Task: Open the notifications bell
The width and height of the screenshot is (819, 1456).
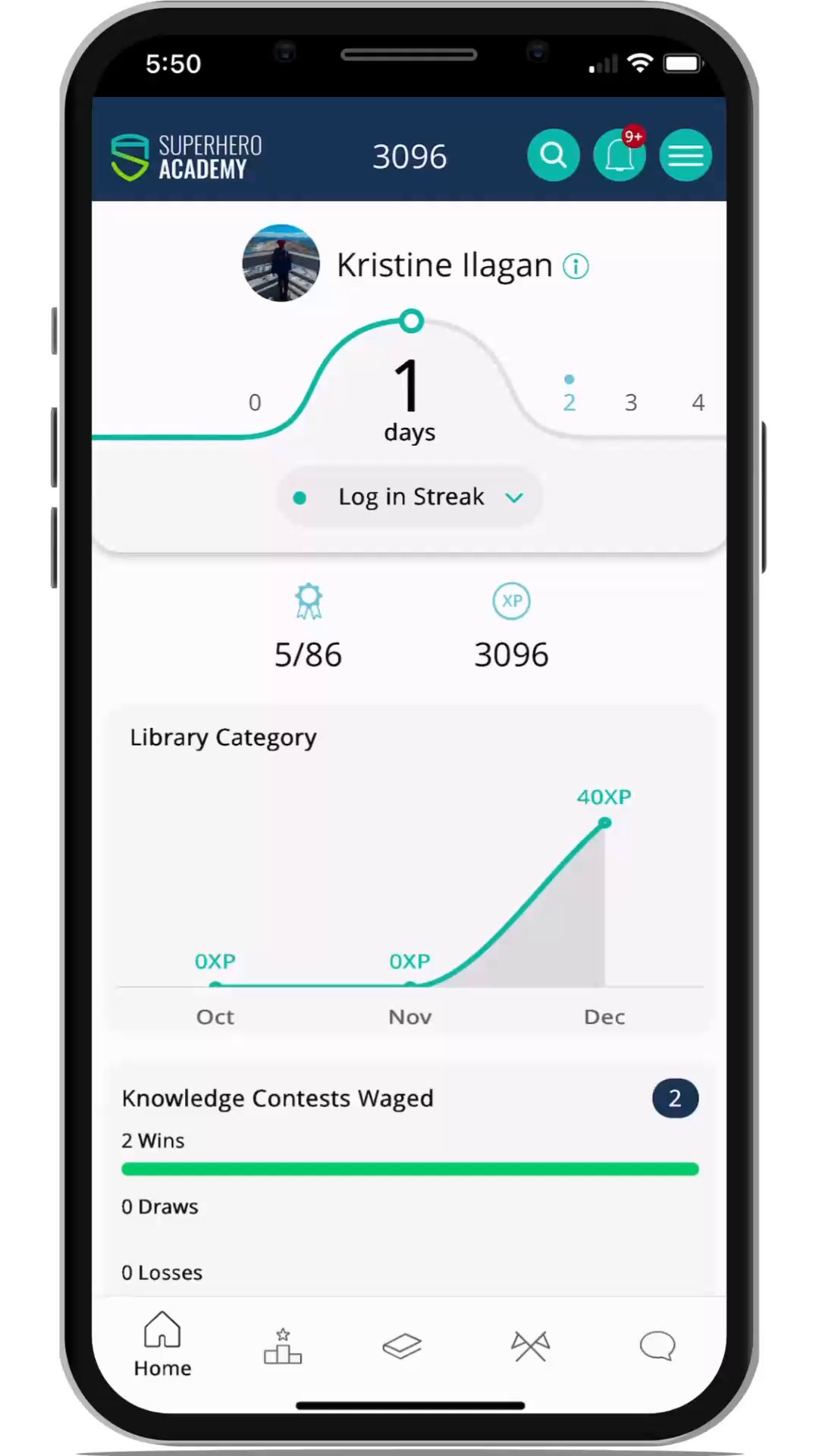Action: click(620, 155)
